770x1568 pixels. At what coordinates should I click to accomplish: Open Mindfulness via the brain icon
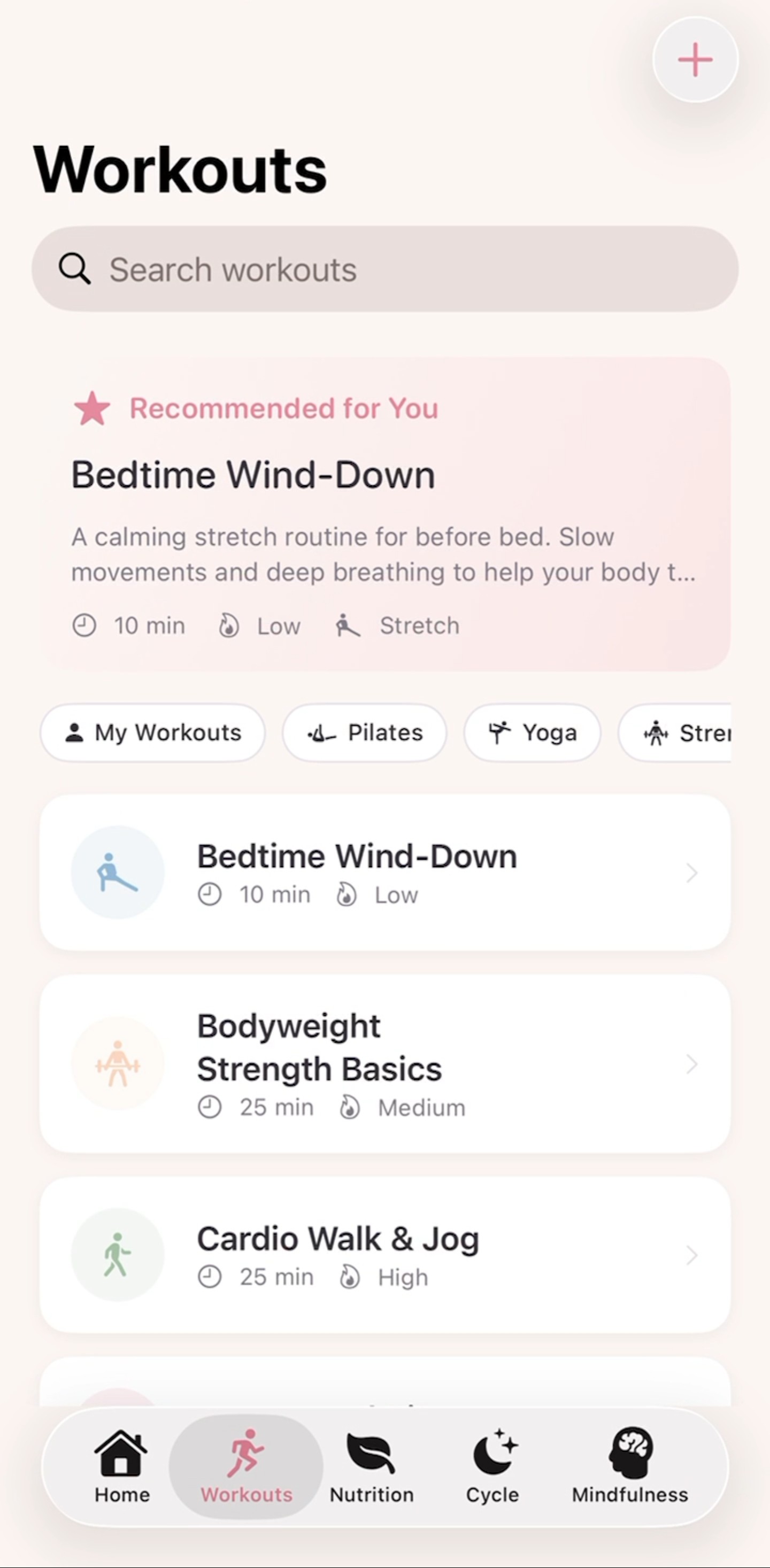point(629,1457)
